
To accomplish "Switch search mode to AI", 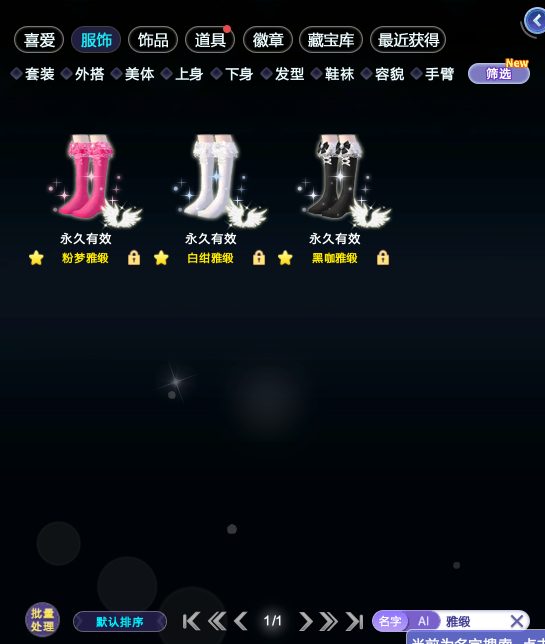I will [423, 621].
